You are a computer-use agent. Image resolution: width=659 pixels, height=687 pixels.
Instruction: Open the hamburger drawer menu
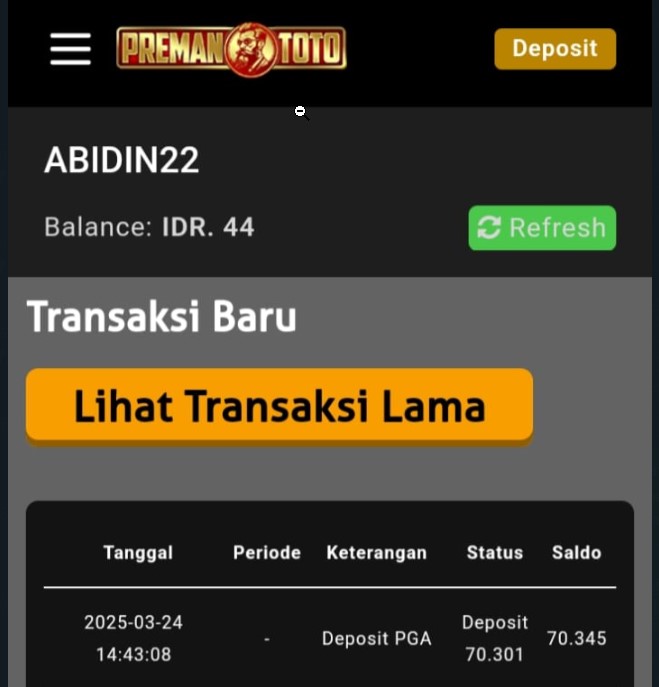coord(70,48)
